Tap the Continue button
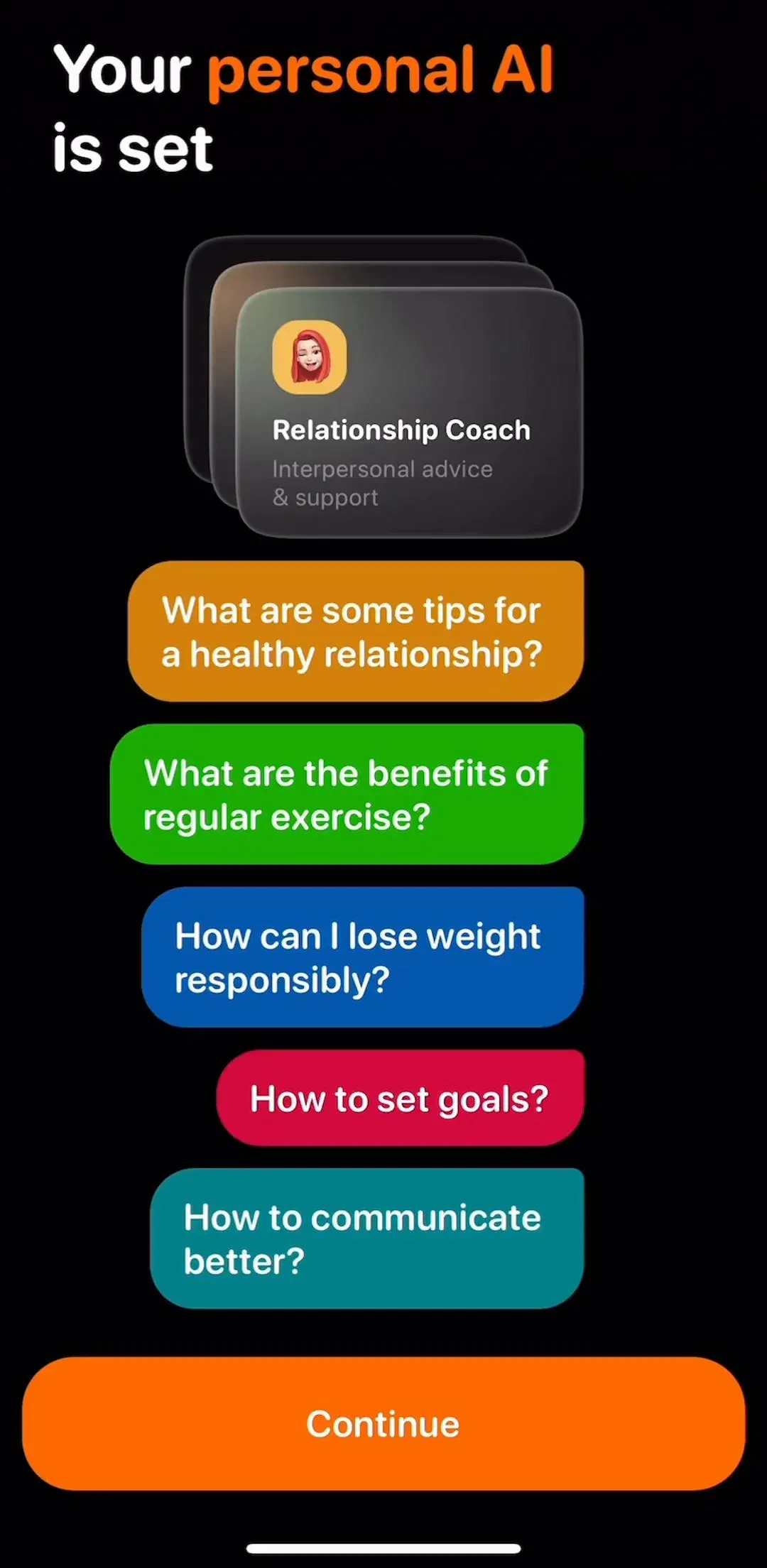Image resolution: width=767 pixels, height=1568 pixels. (x=383, y=1423)
